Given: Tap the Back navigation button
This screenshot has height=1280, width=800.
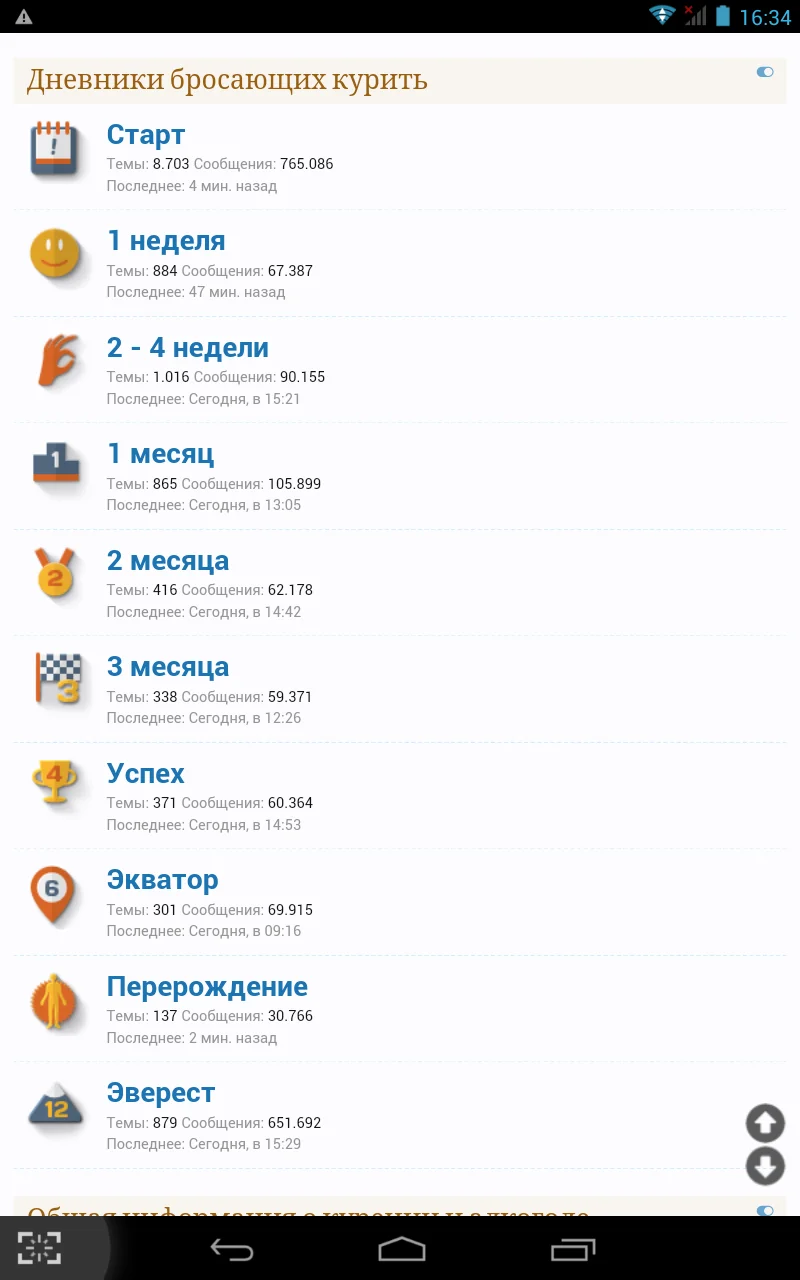Looking at the screenshot, I should [x=232, y=1250].
